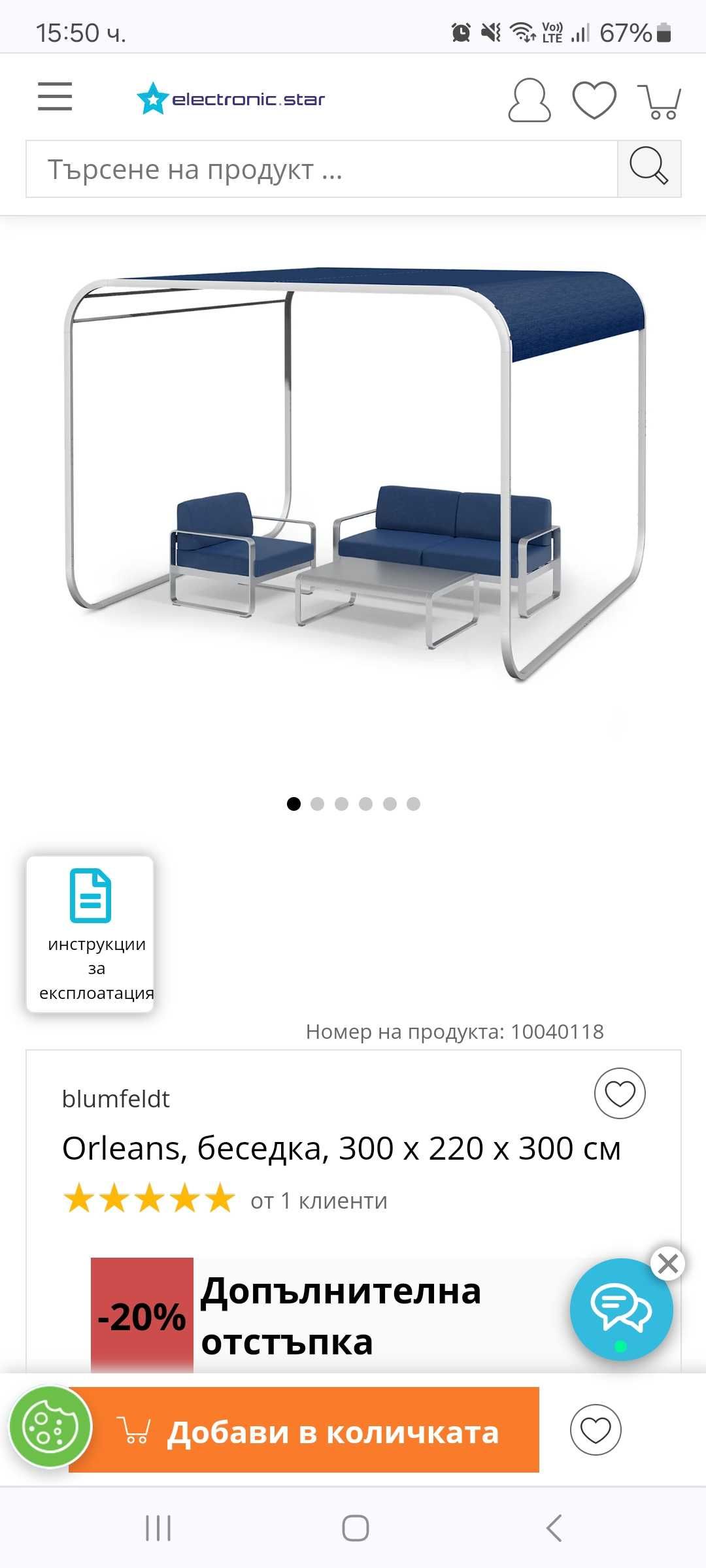Tap the magnifier search button
This screenshot has width=706, height=1568.
[x=648, y=169]
